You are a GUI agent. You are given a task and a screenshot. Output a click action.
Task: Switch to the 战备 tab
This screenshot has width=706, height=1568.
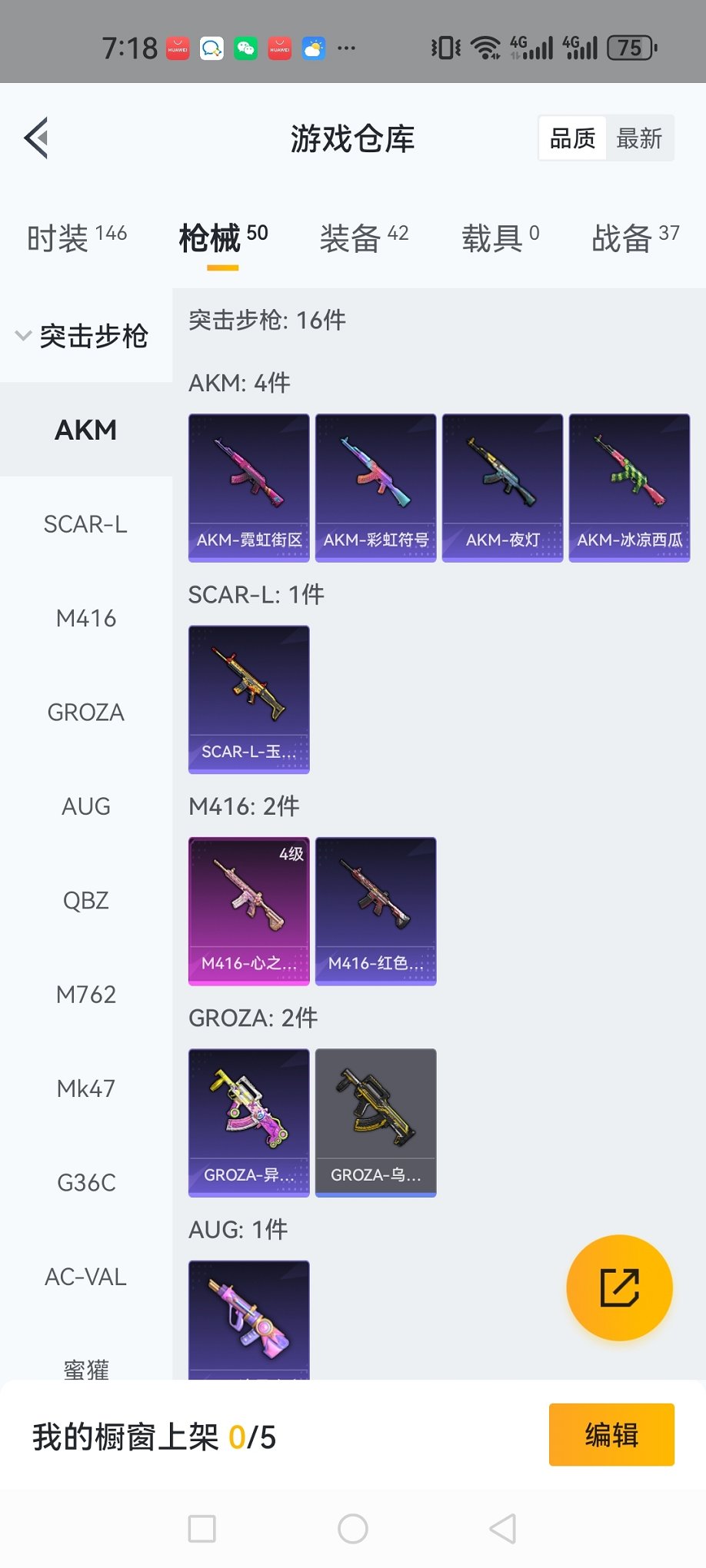coord(634,238)
